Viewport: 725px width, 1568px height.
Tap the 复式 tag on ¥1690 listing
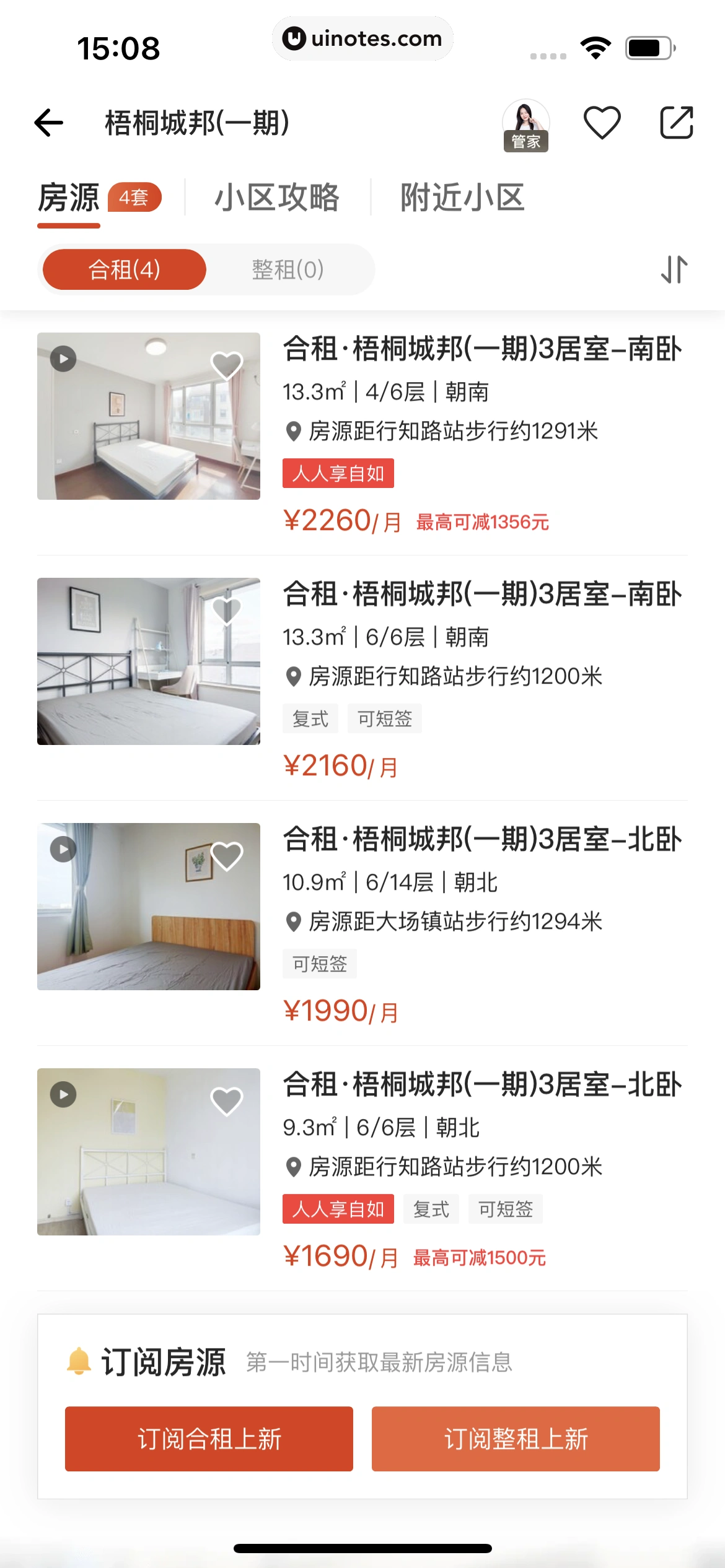(431, 1209)
